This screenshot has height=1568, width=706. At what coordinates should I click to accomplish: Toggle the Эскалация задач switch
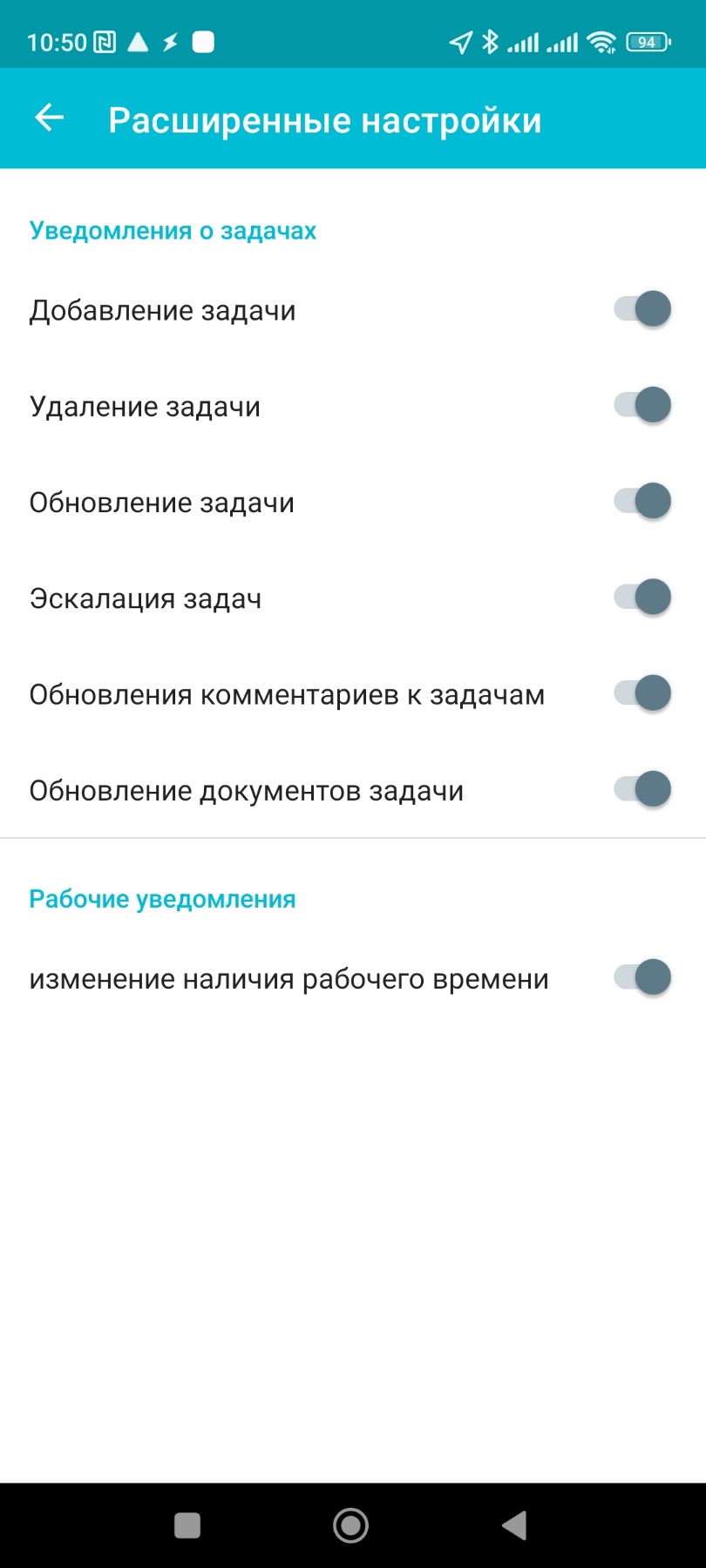(642, 598)
